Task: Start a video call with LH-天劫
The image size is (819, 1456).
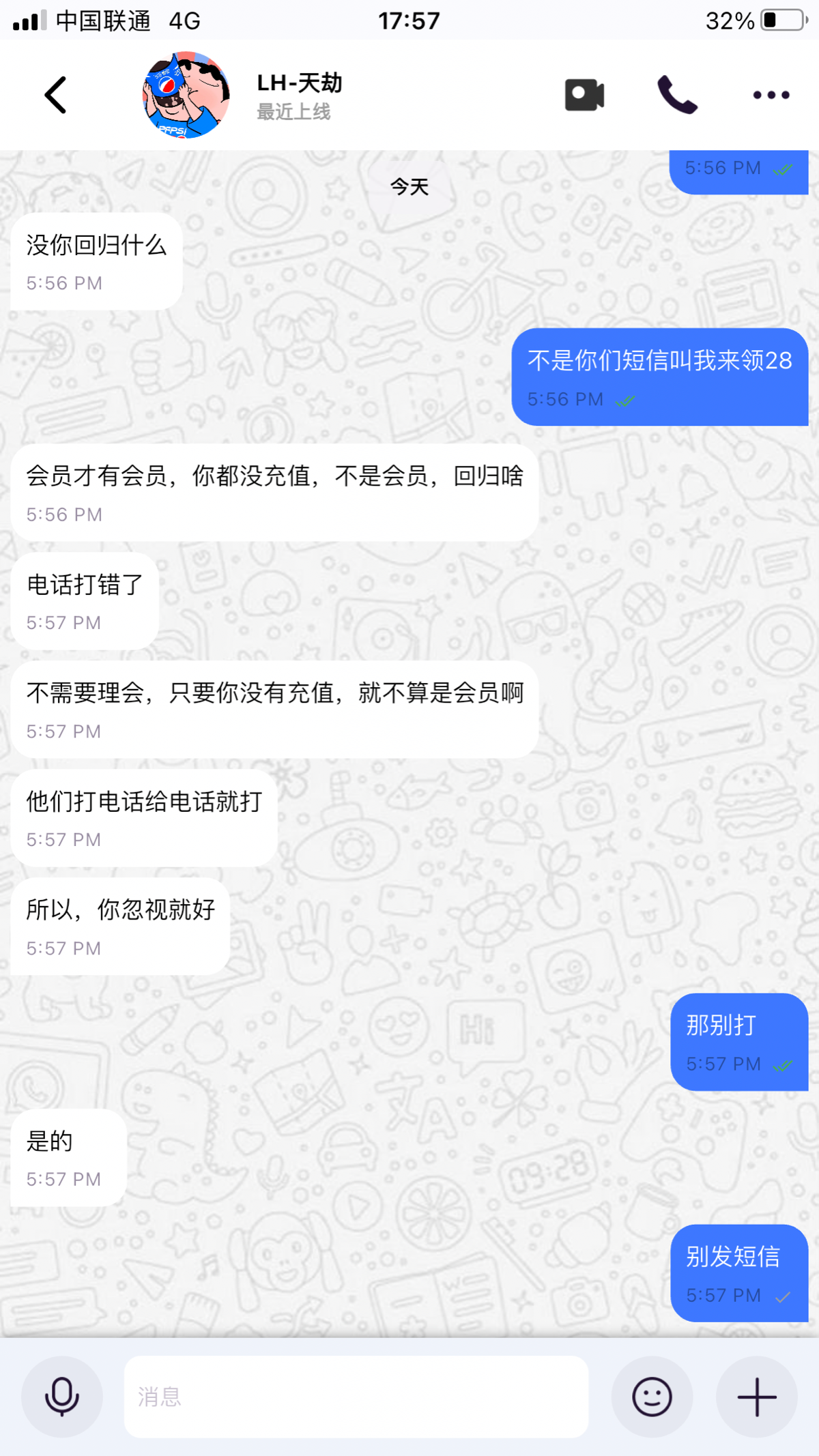Action: click(x=584, y=95)
